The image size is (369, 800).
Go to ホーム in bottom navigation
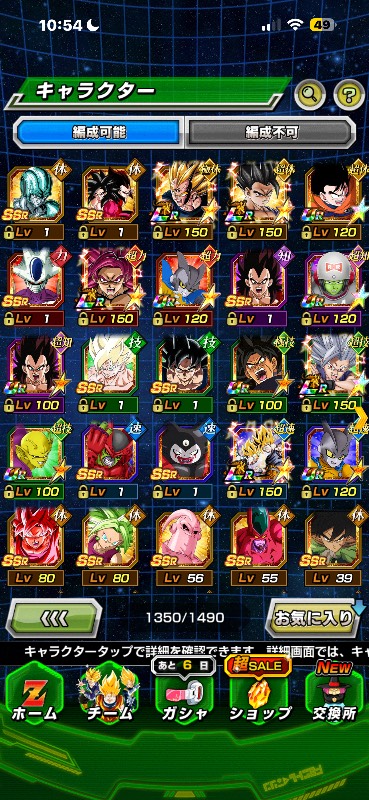pyautogui.click(x=34, y=696)
